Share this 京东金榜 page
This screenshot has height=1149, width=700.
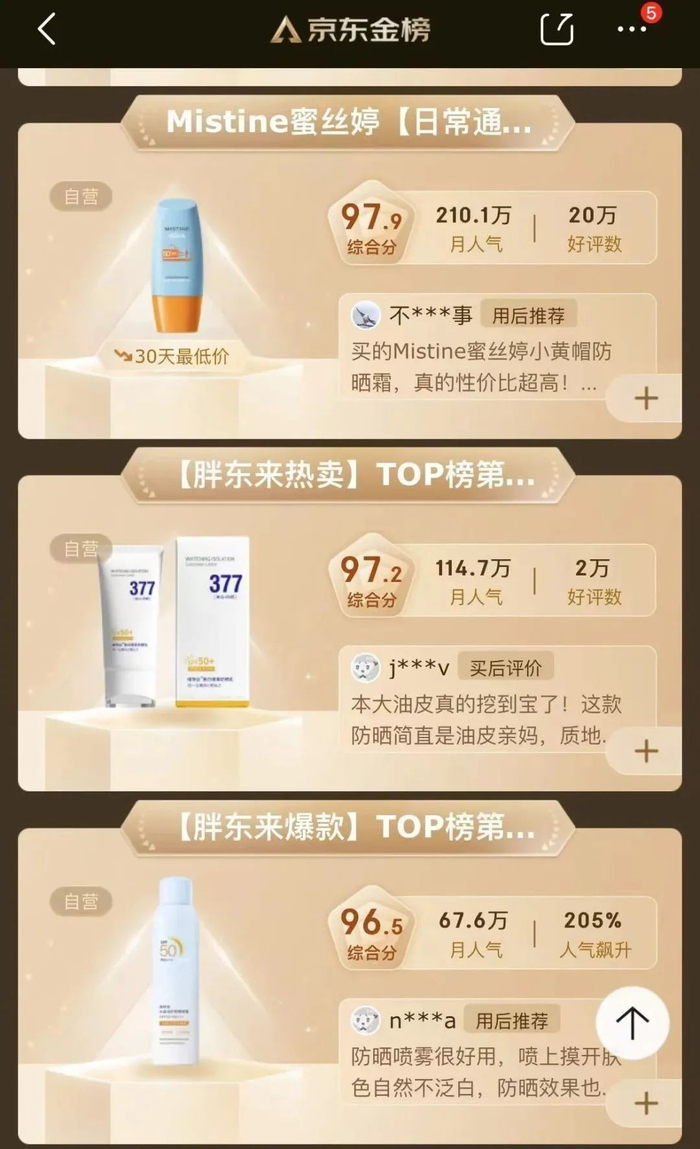click(x=556, y=30)
